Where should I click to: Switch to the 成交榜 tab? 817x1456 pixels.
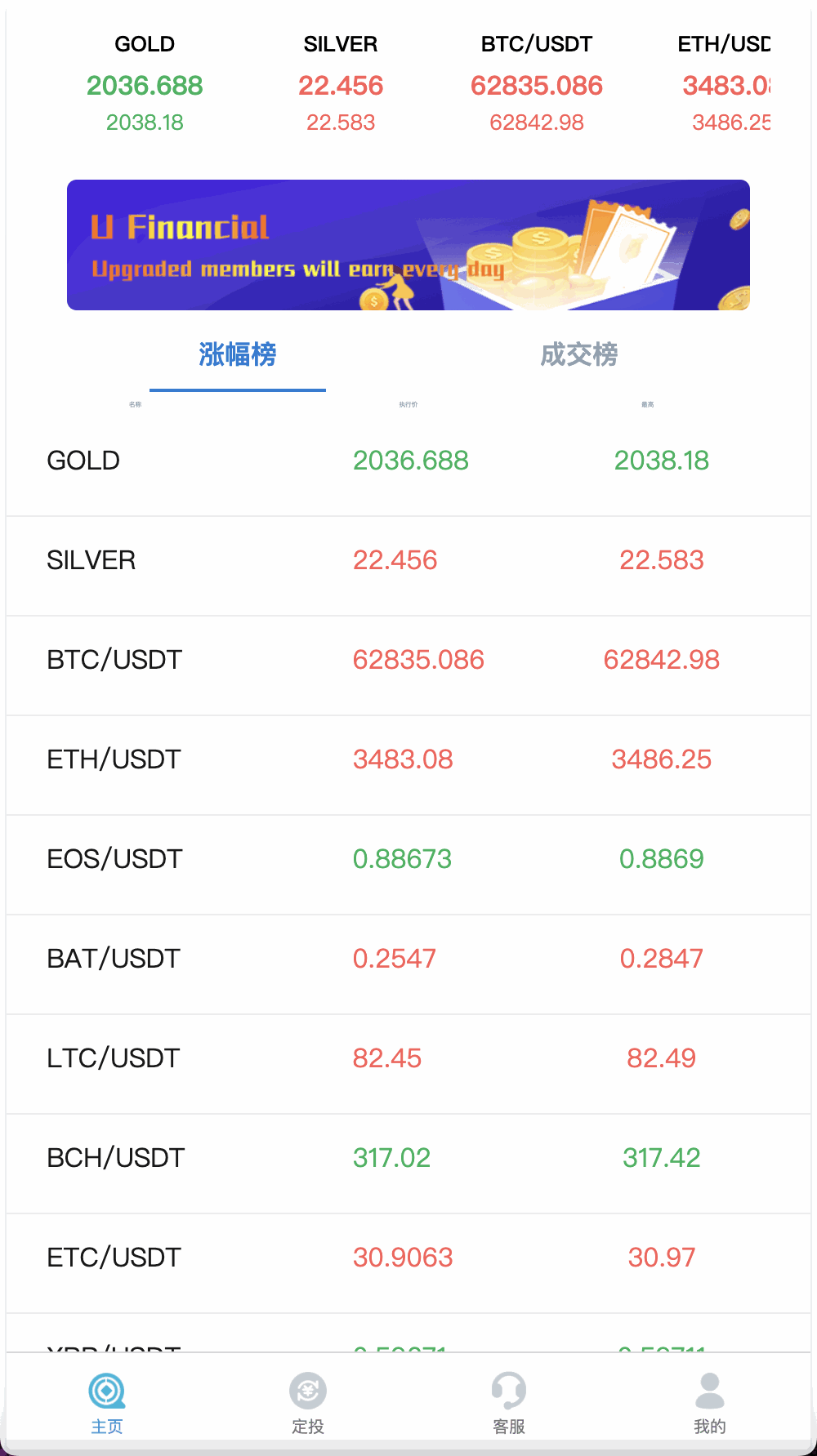(578, 355)
